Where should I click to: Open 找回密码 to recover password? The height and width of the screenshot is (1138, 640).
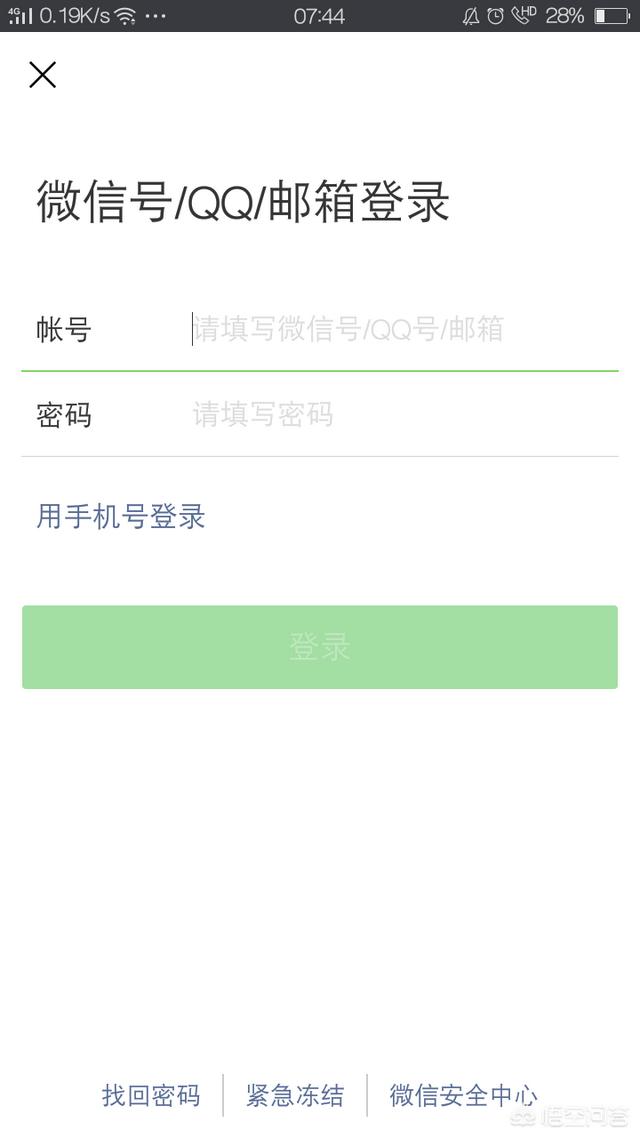pos(151,1095)
